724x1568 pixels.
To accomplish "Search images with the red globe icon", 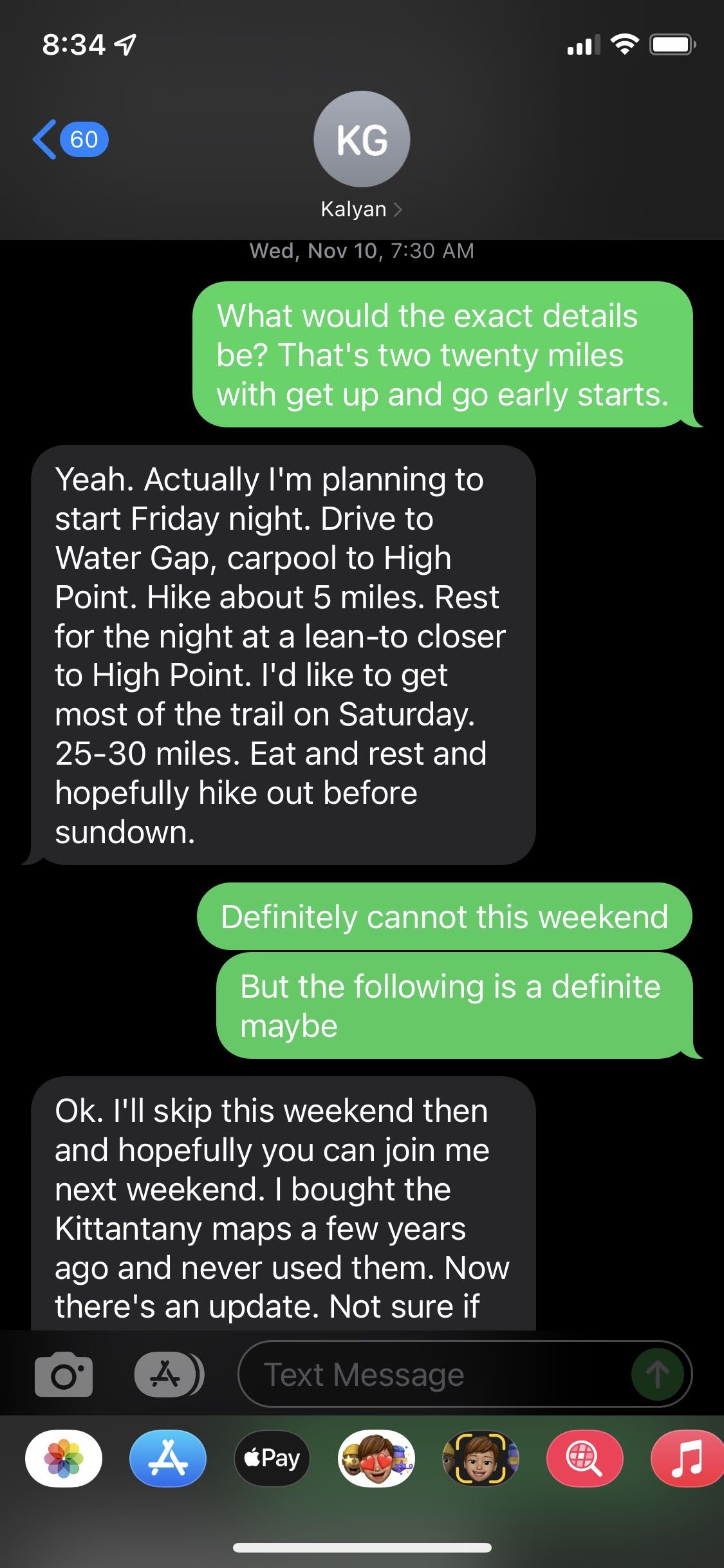I will 584,1458.
